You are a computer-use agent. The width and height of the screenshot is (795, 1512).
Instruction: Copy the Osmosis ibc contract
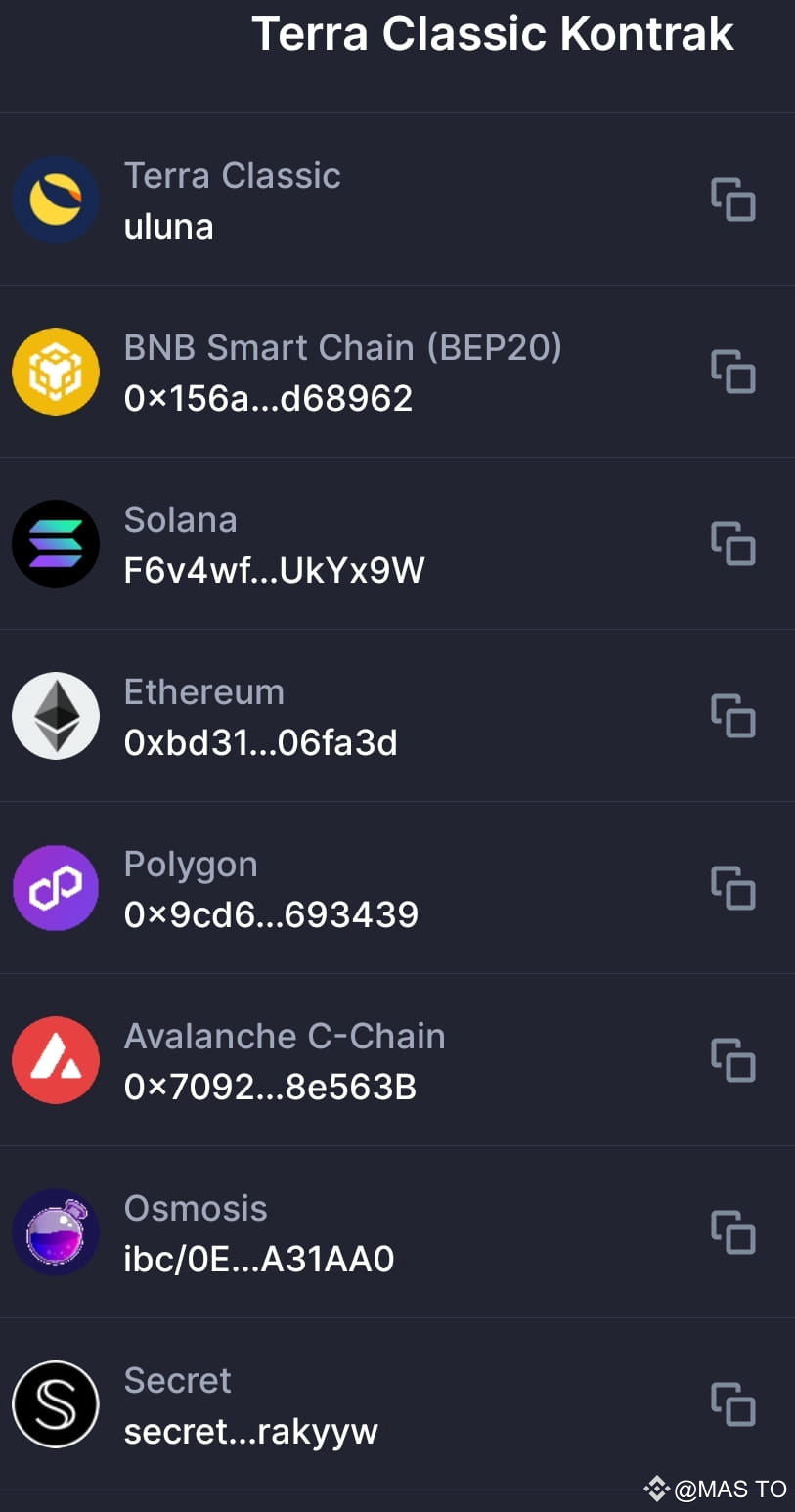pyautogui.click(x=733, y=1232)
